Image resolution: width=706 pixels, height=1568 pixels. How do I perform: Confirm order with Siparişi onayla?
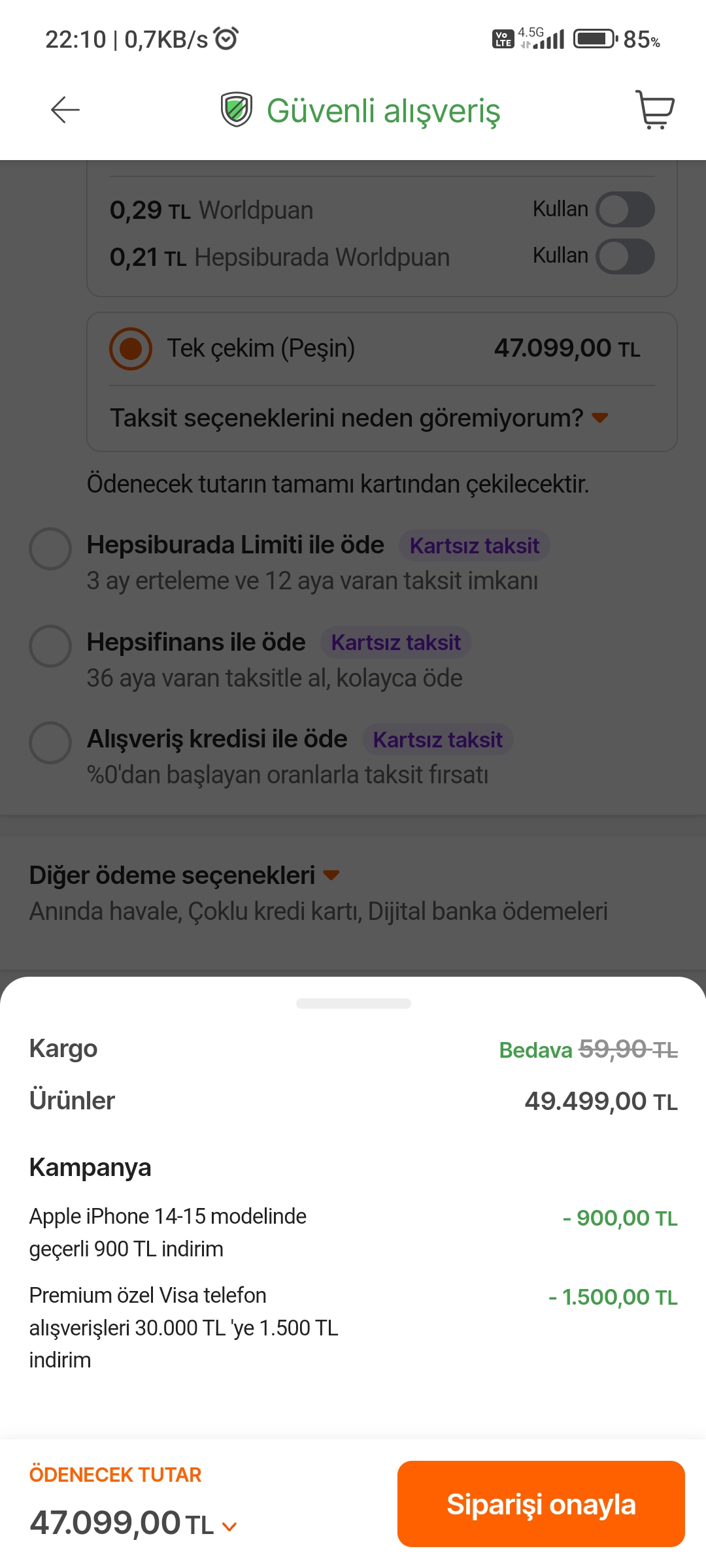pos(541,1504)
